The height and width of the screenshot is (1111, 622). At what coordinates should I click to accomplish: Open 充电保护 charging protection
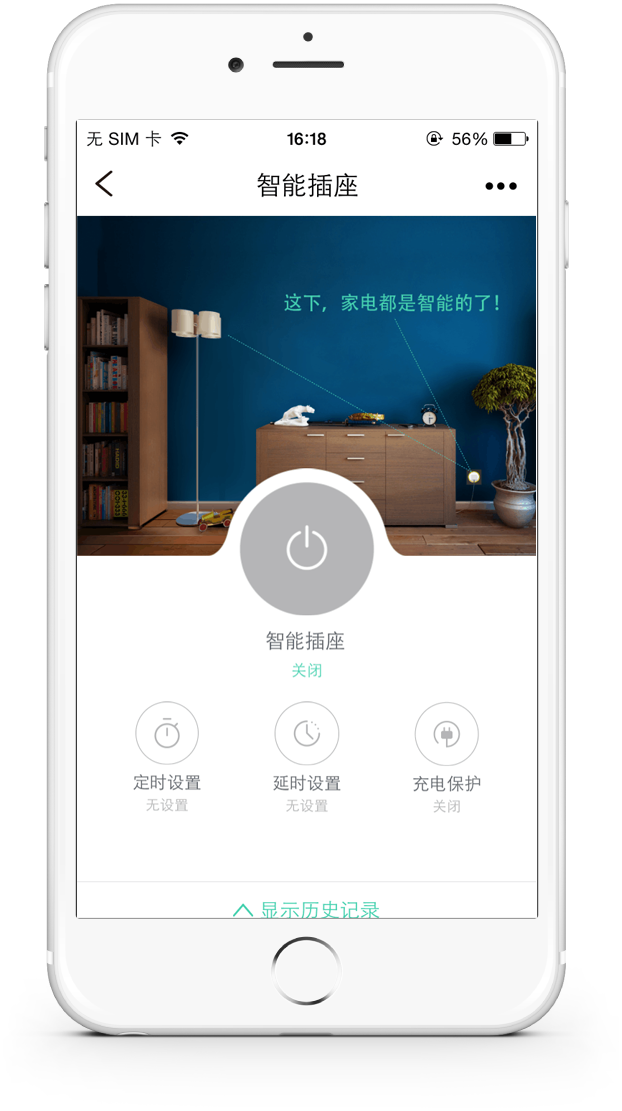pyautogui.click(x=447, y=734)
